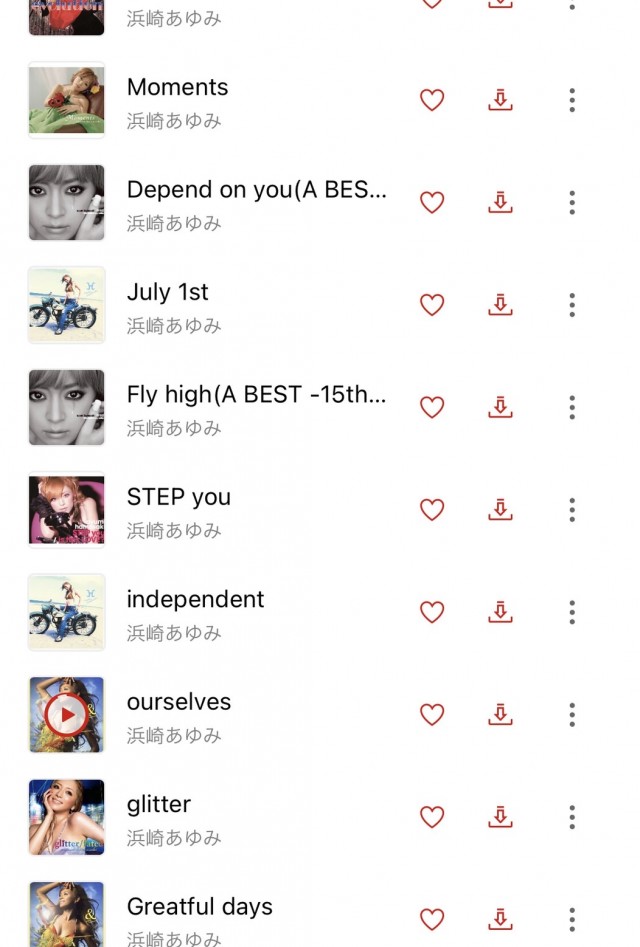
Task: Like the song Moments
Action: pyautogui.click(x=431, y=100)
